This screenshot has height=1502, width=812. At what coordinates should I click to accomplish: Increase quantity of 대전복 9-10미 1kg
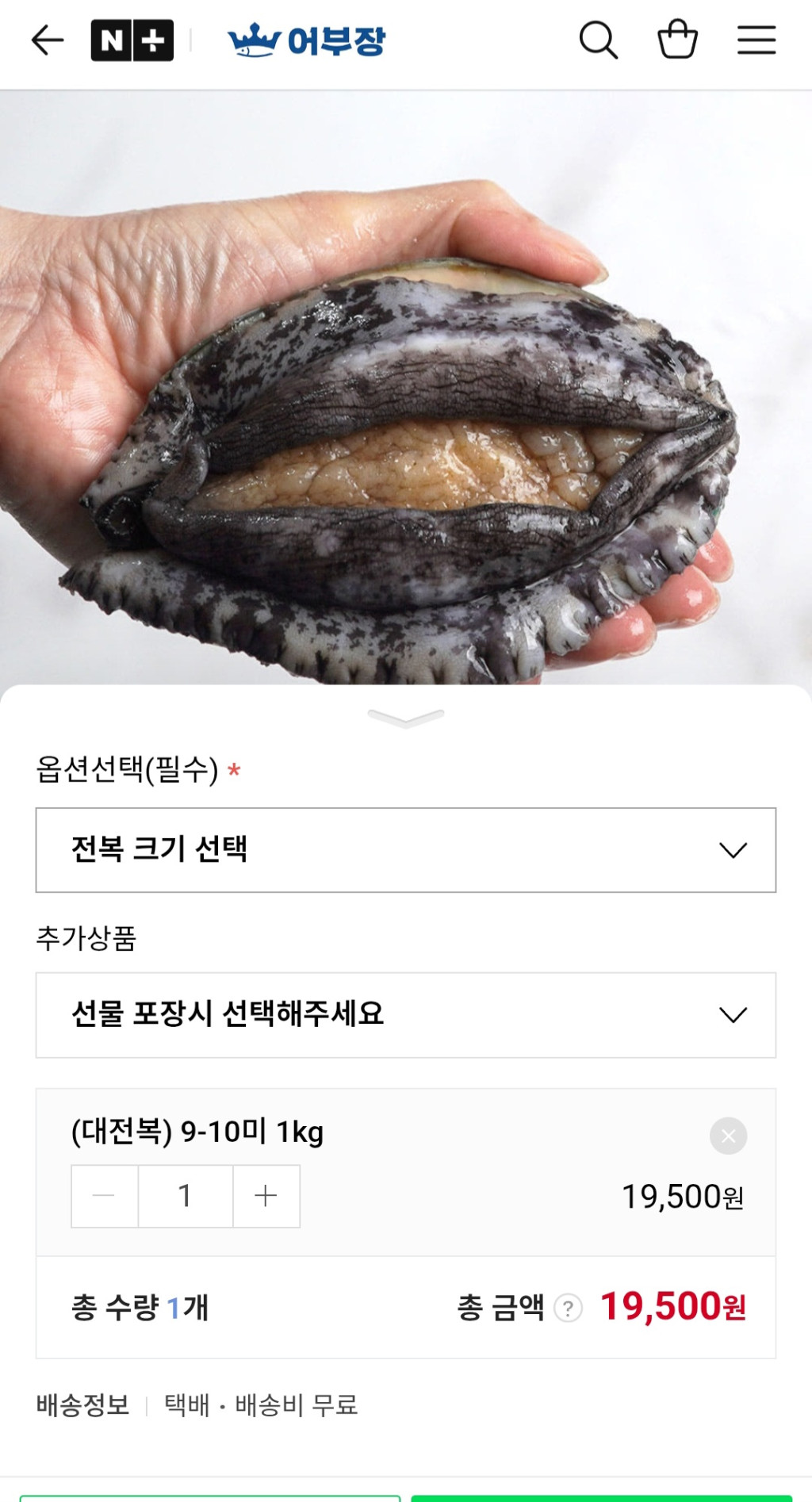(x=266, y=1196)
